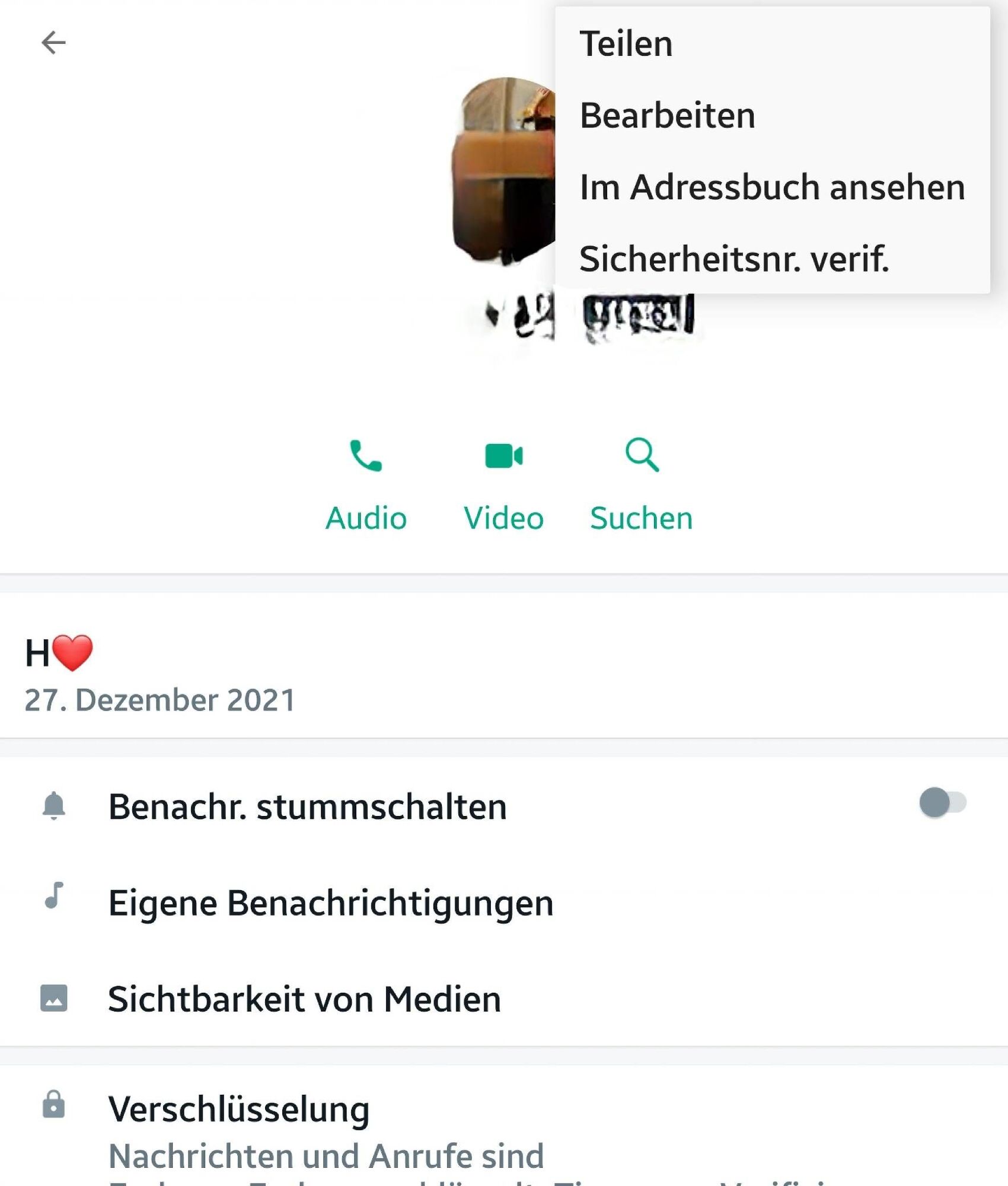Screen dimensions: 1008x1186
Task: Tap Suchen to search the chat
Action: 641,483
